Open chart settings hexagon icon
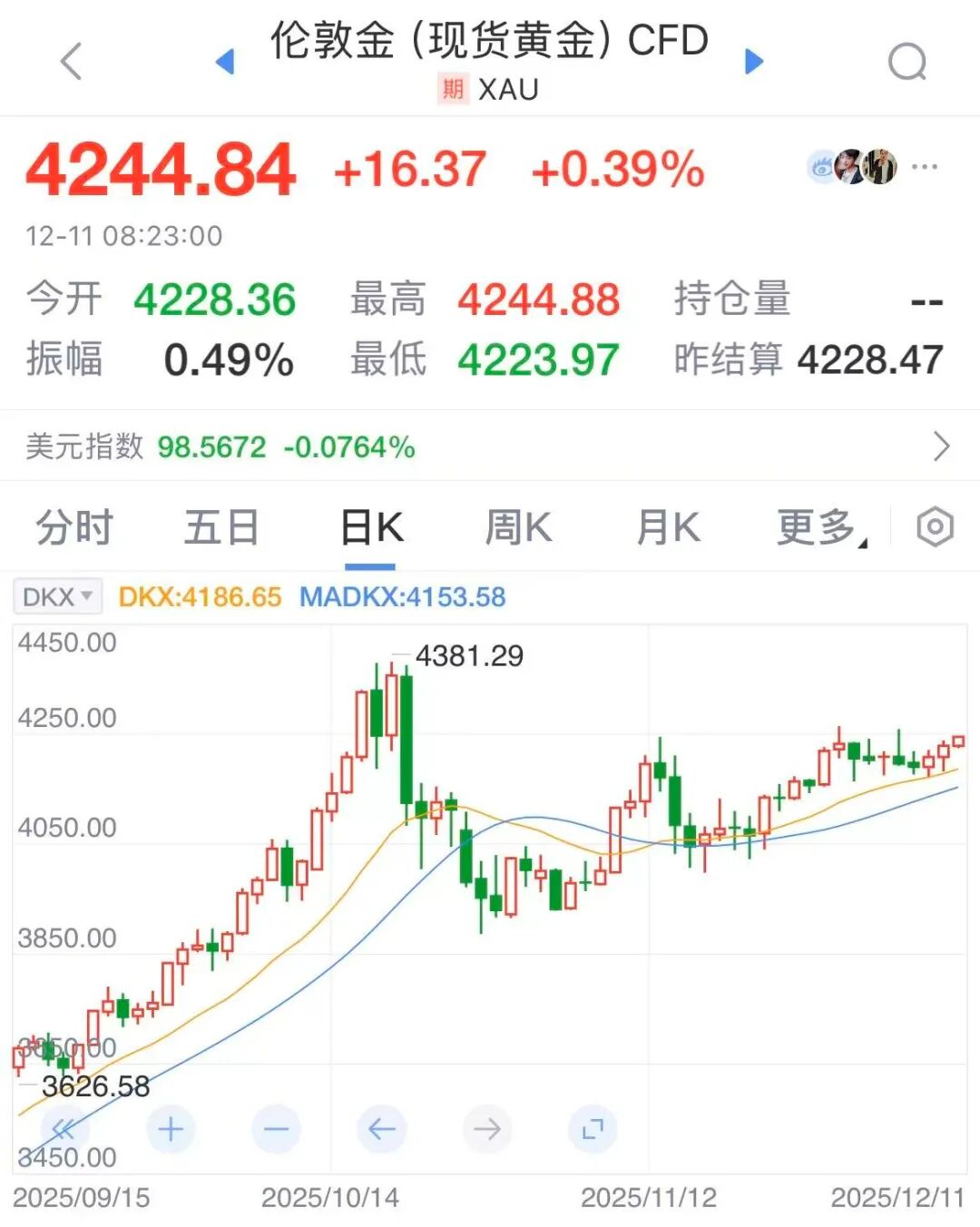This screenshot has height=1227, width=980. pyautogui.click(x=935, y=527)
